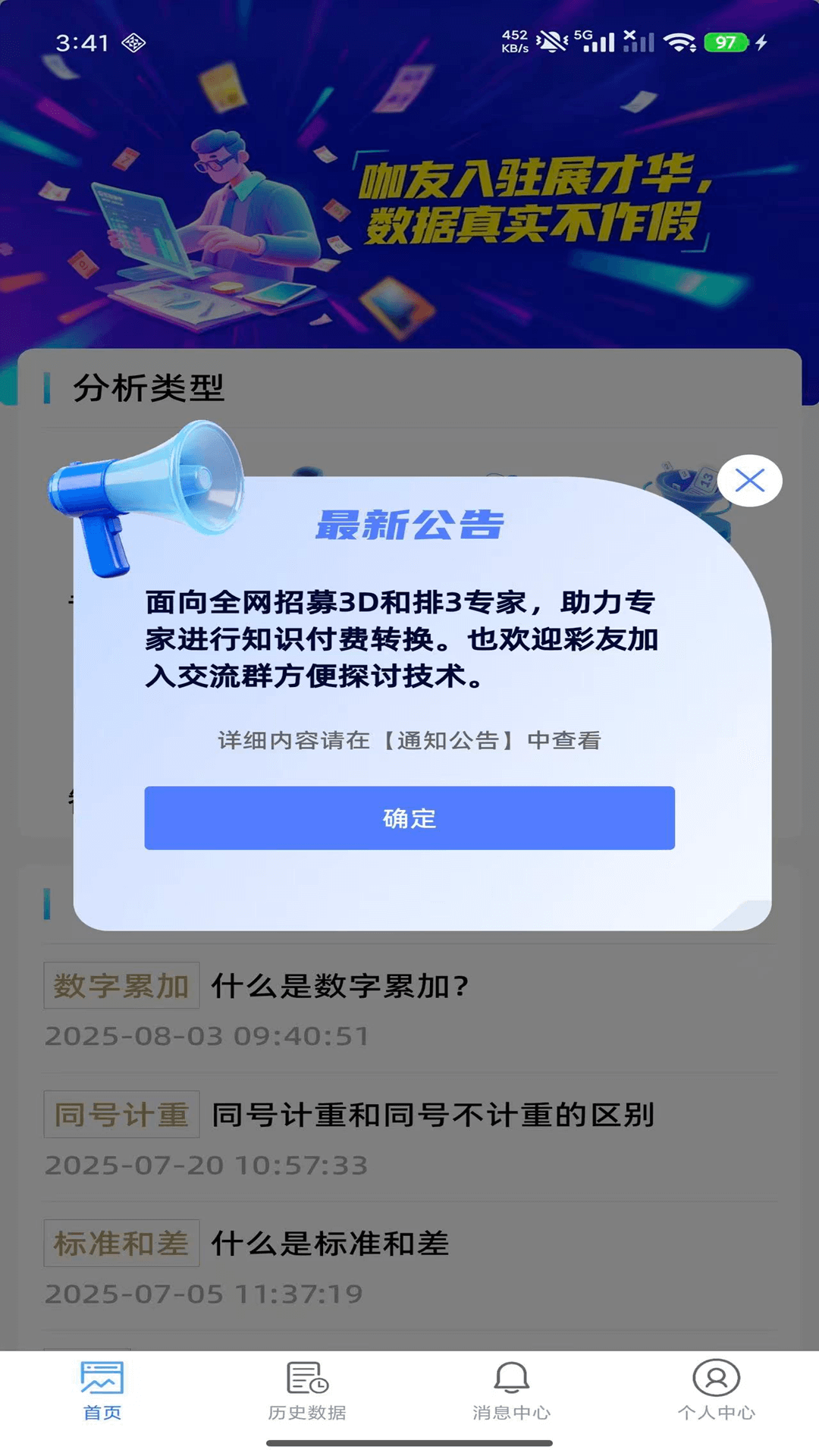Image resolution: width=819 pixels, height=1456 pixels.
Task: Select the 同号计重 tag label
Action: (121, 1115)
